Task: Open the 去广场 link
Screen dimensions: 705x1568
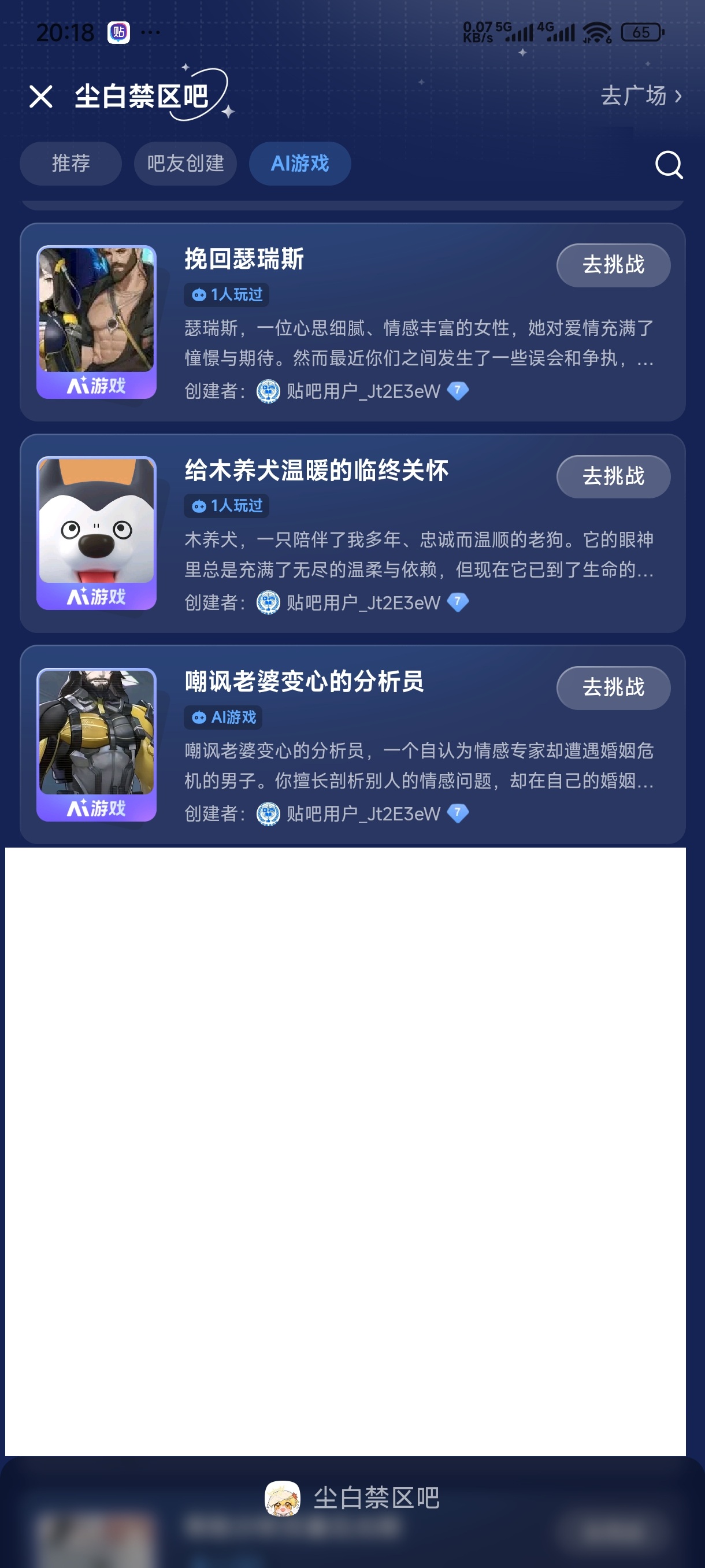Action: (x=640, y=95)
